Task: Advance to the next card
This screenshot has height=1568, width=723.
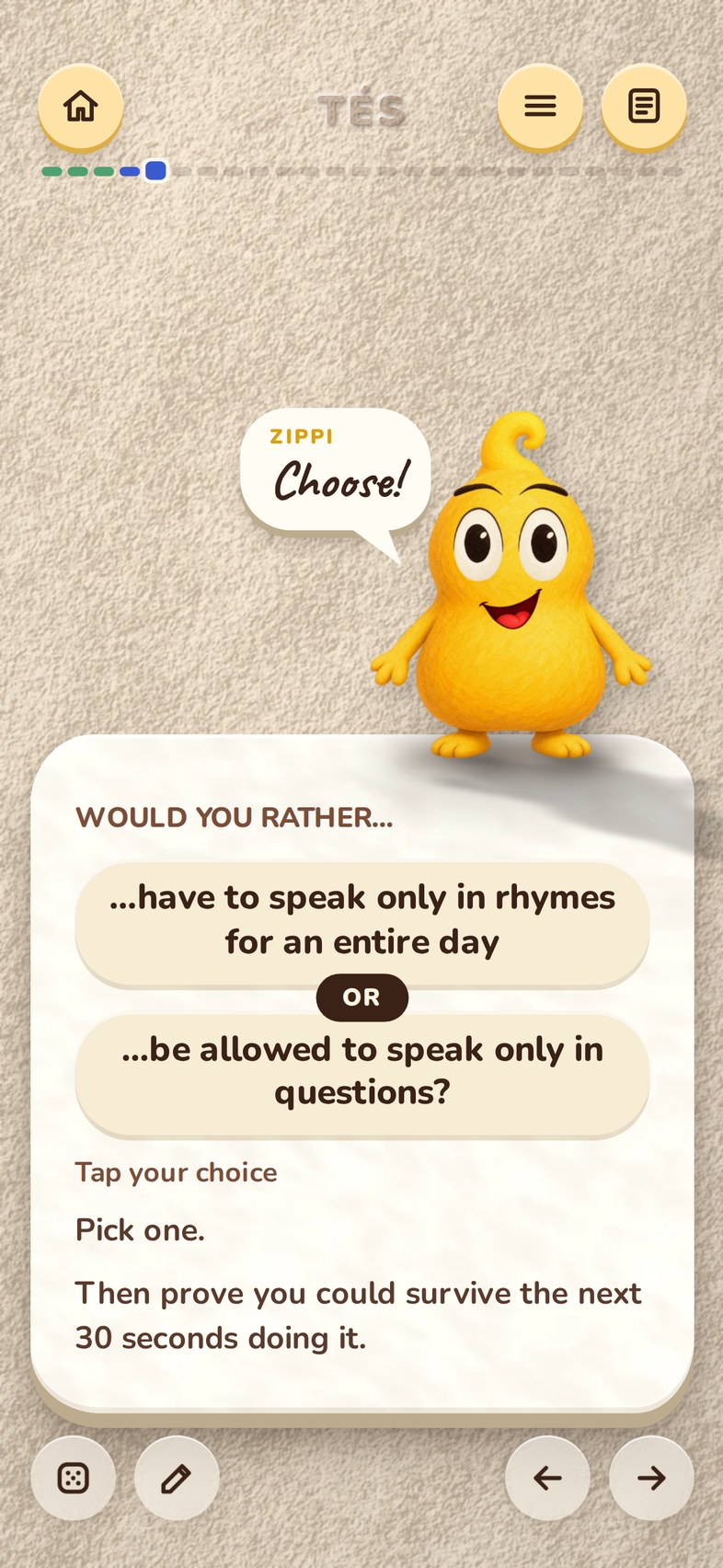Action: [651, 1478]
